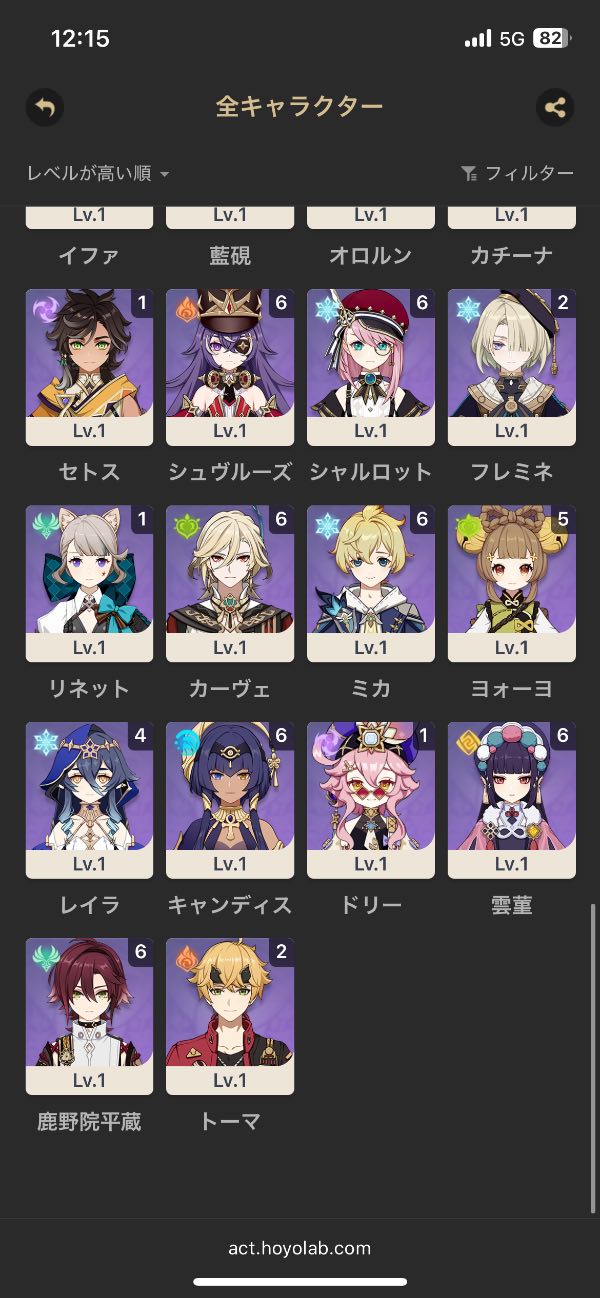
Task: View シュヴルーズ character details
Action: coord(230,367)
